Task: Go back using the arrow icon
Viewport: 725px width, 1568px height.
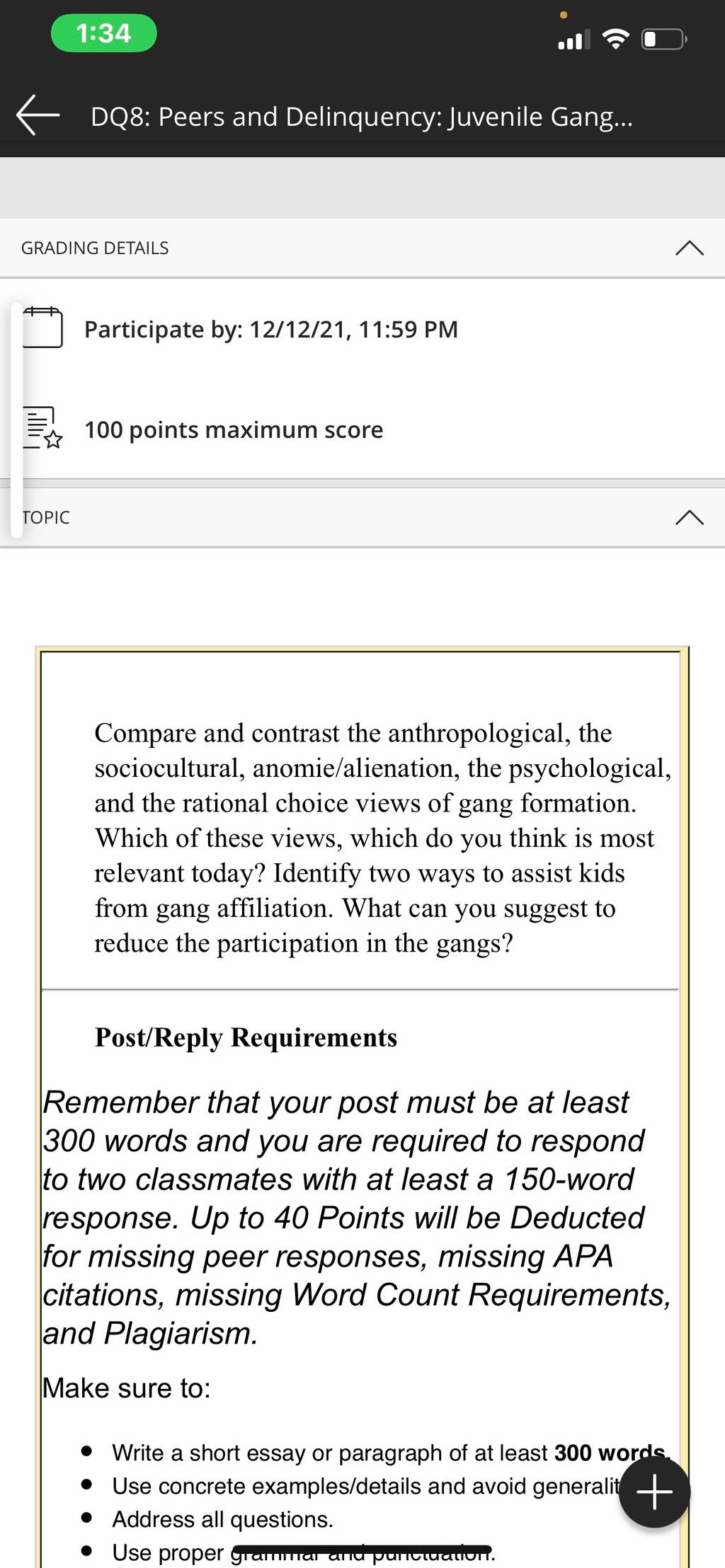Action: [x=38, y=115]
